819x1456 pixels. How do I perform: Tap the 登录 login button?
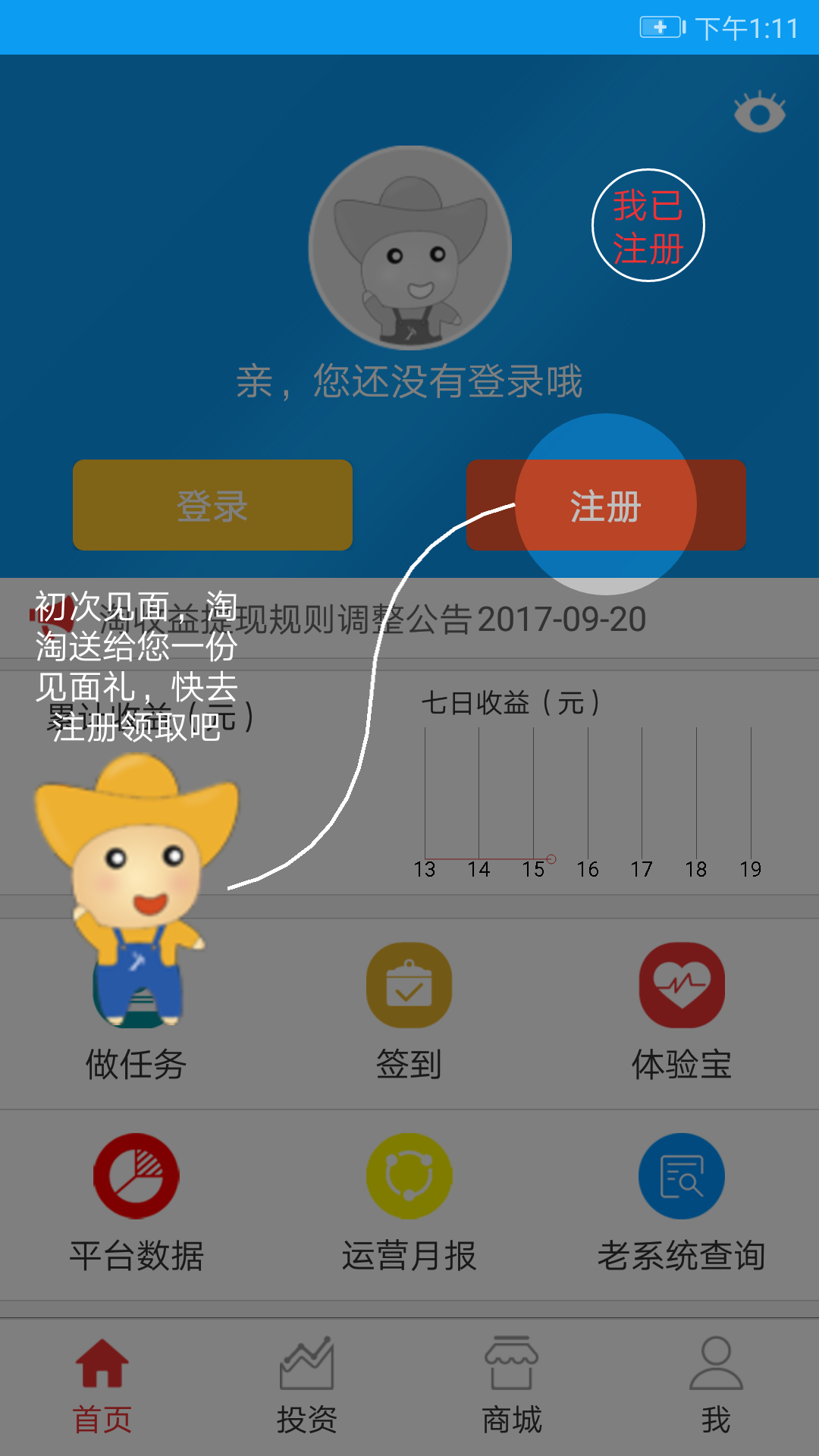point(212,505)
